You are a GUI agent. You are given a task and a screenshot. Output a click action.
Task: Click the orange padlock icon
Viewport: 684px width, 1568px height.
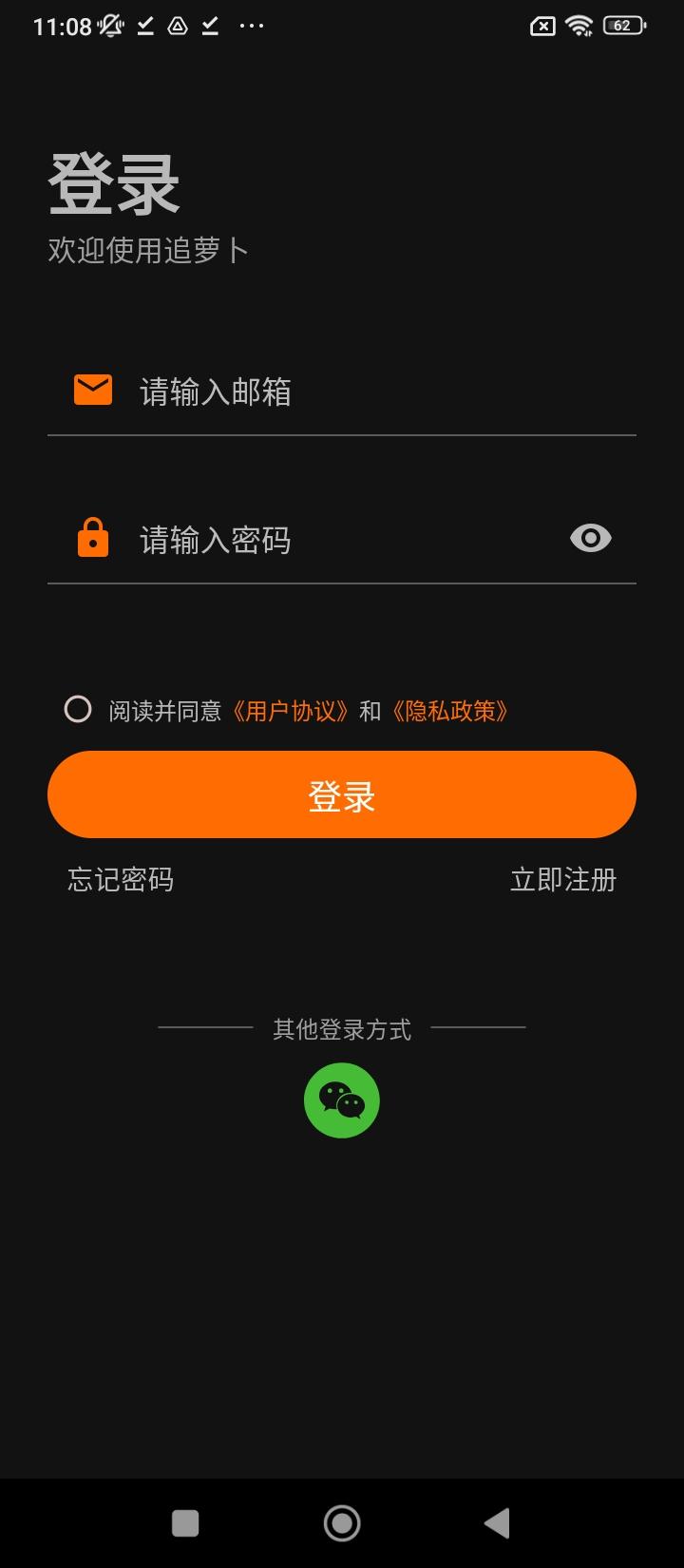[x=91, y=538]
